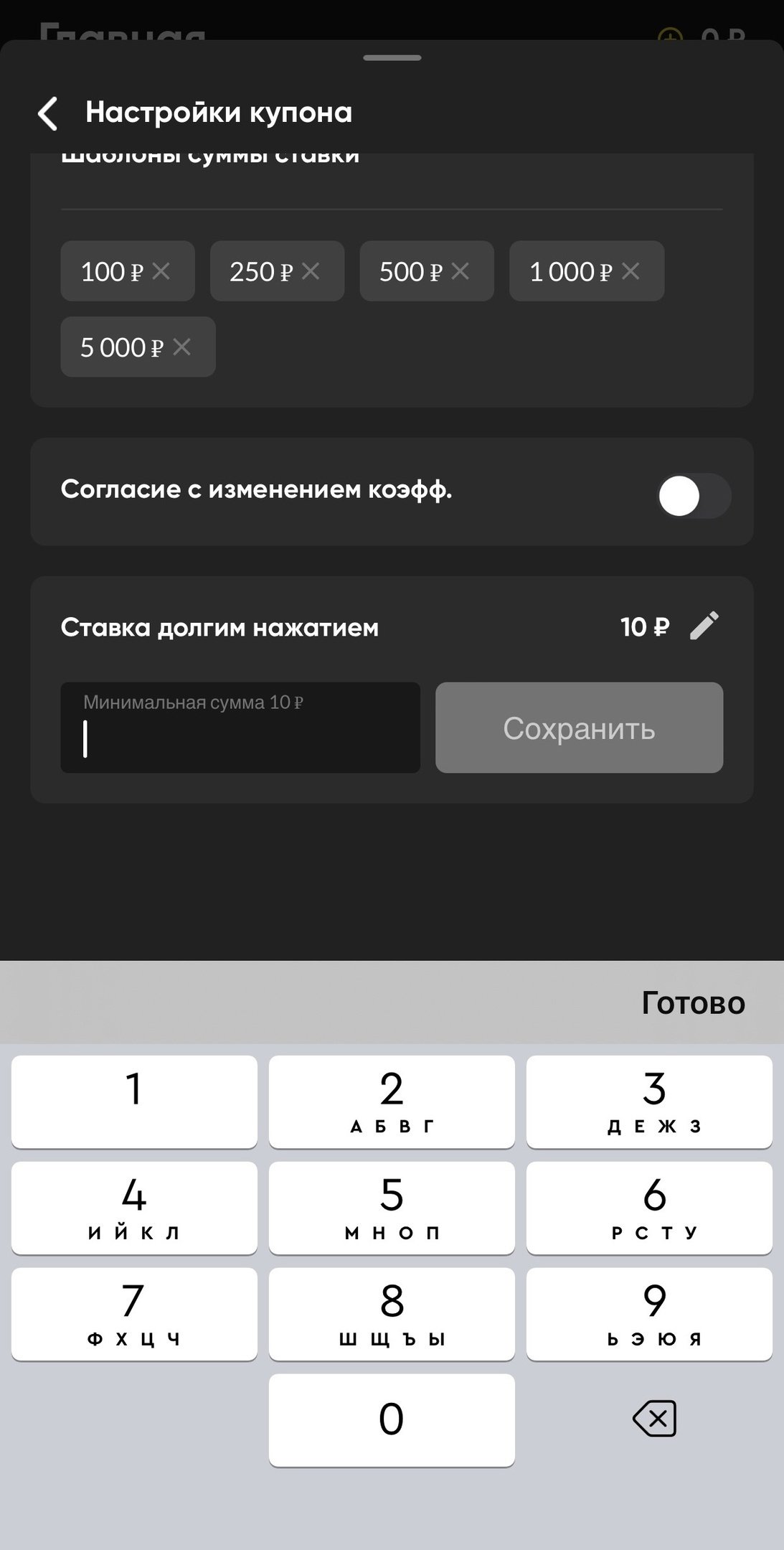This screenshot has width=784, height=1550.
Task: Type digit 1 on the keypad
Action: point(134,1102)
